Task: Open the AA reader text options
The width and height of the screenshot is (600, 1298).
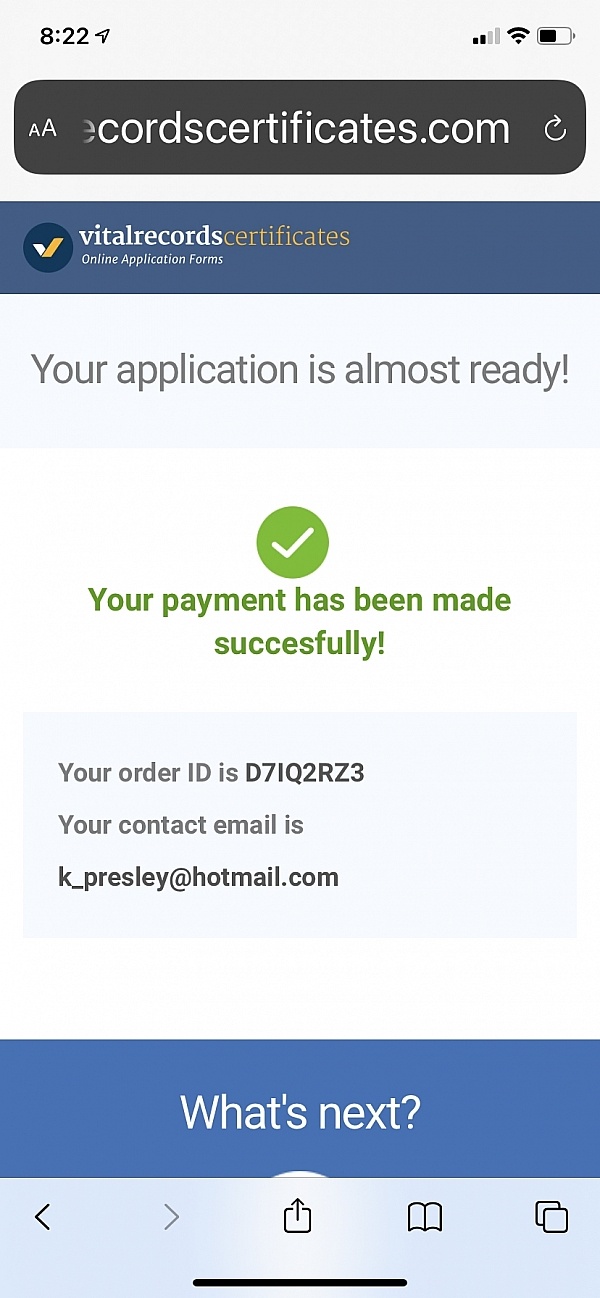Action: (43, 129)
